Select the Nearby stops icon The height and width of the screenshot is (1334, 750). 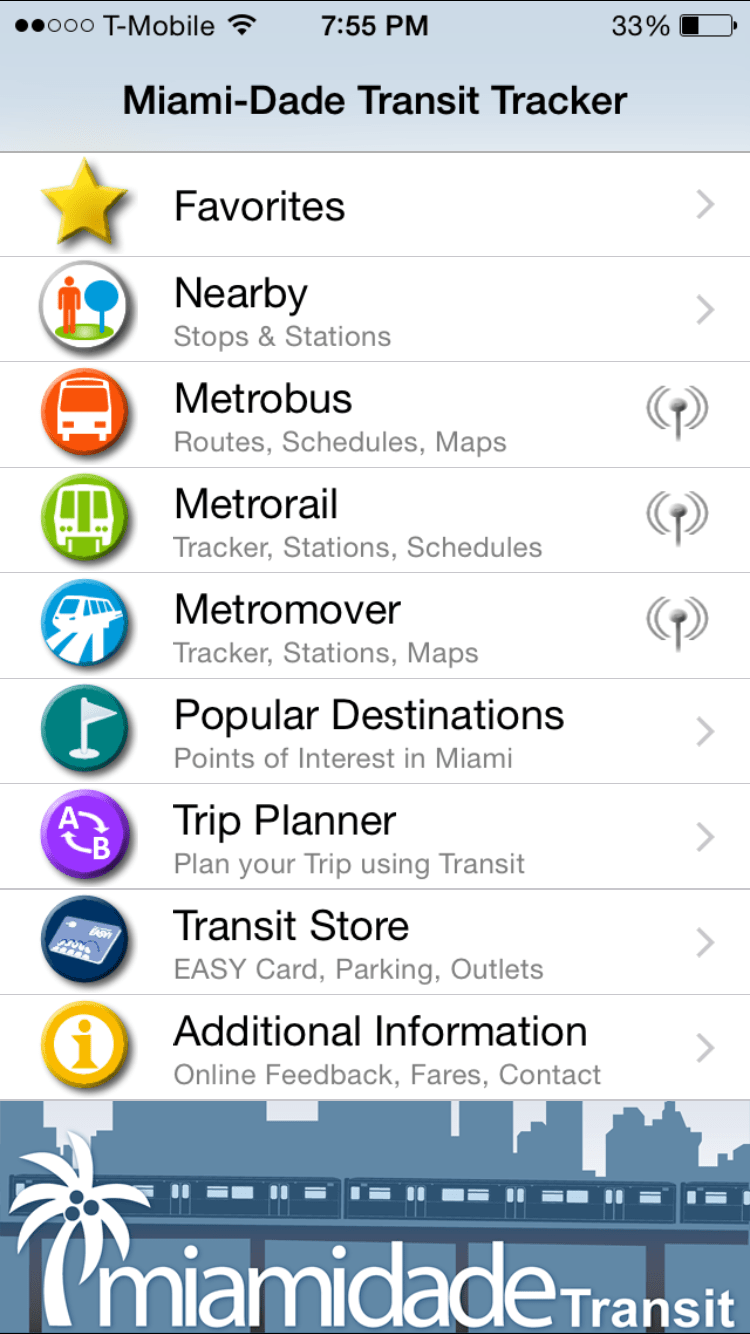tap(85, 309)
